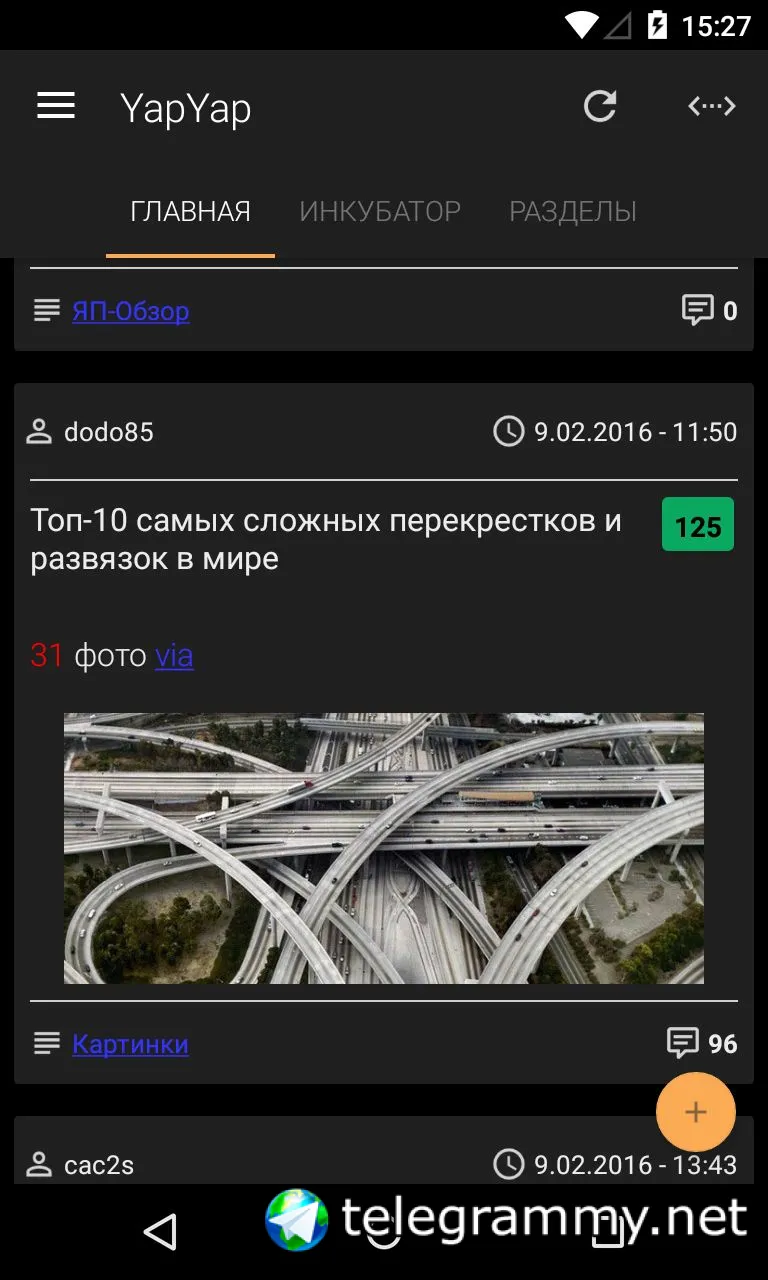Follow the via source link
768x1280 pixels.
coord(174,656)
